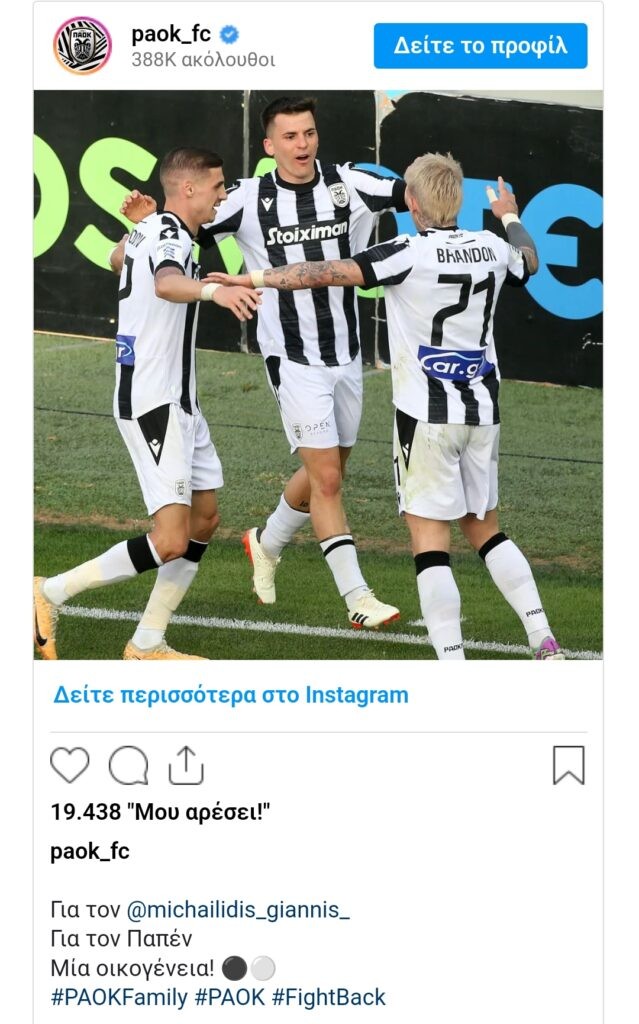The height and width of the screenshot is (1024, 639).
Task: Open comments via the speech bubble icon
Action: point(128,765)
